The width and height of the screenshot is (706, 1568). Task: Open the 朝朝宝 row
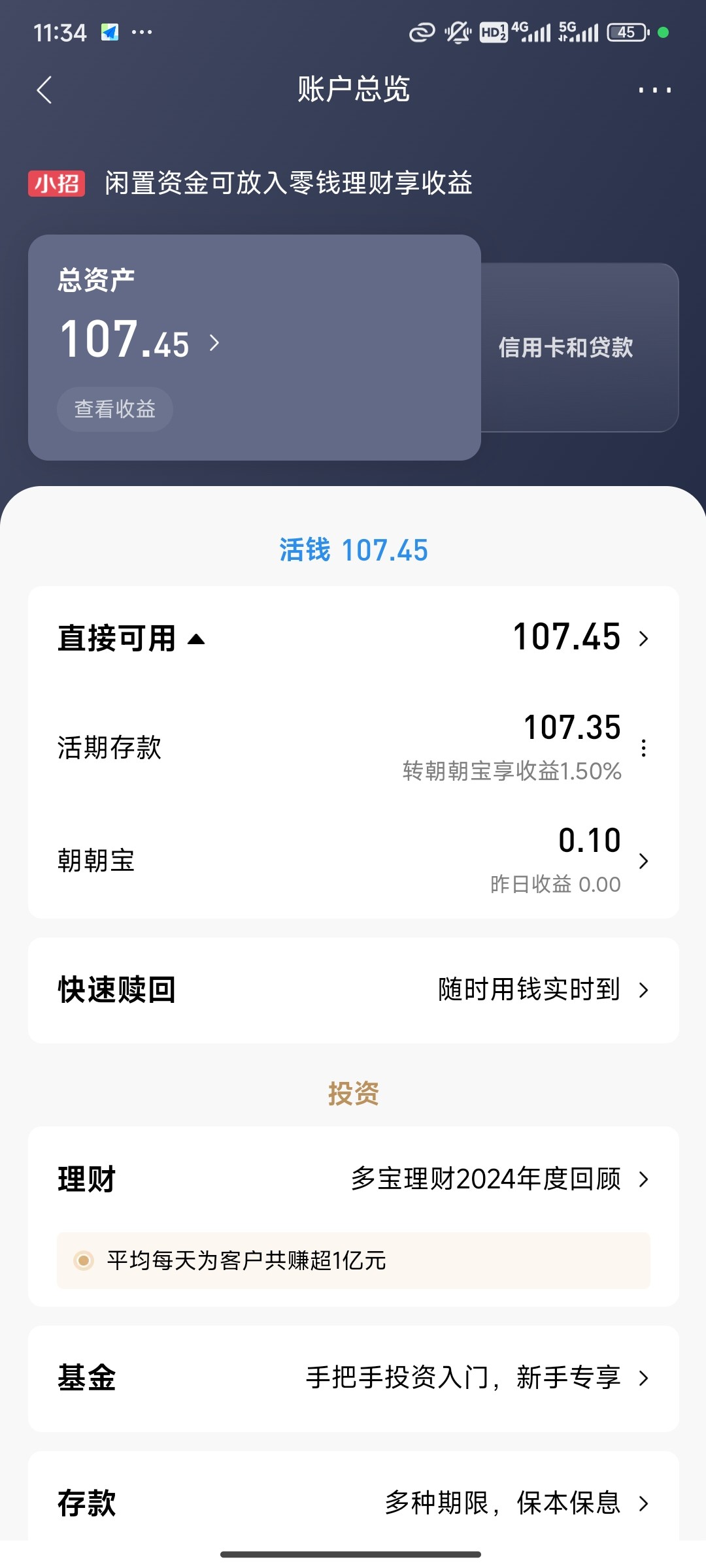point(353,860)
